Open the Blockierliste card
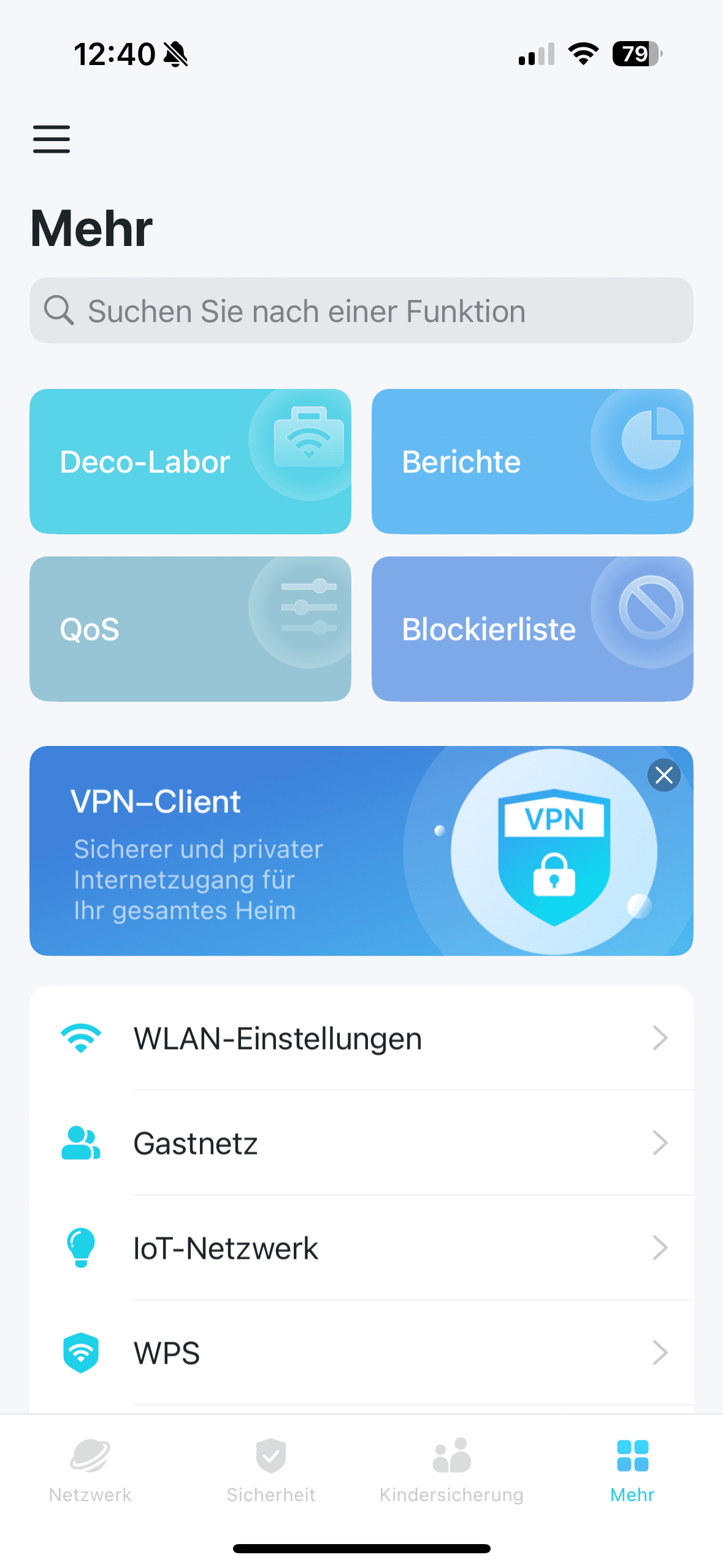 532,629
